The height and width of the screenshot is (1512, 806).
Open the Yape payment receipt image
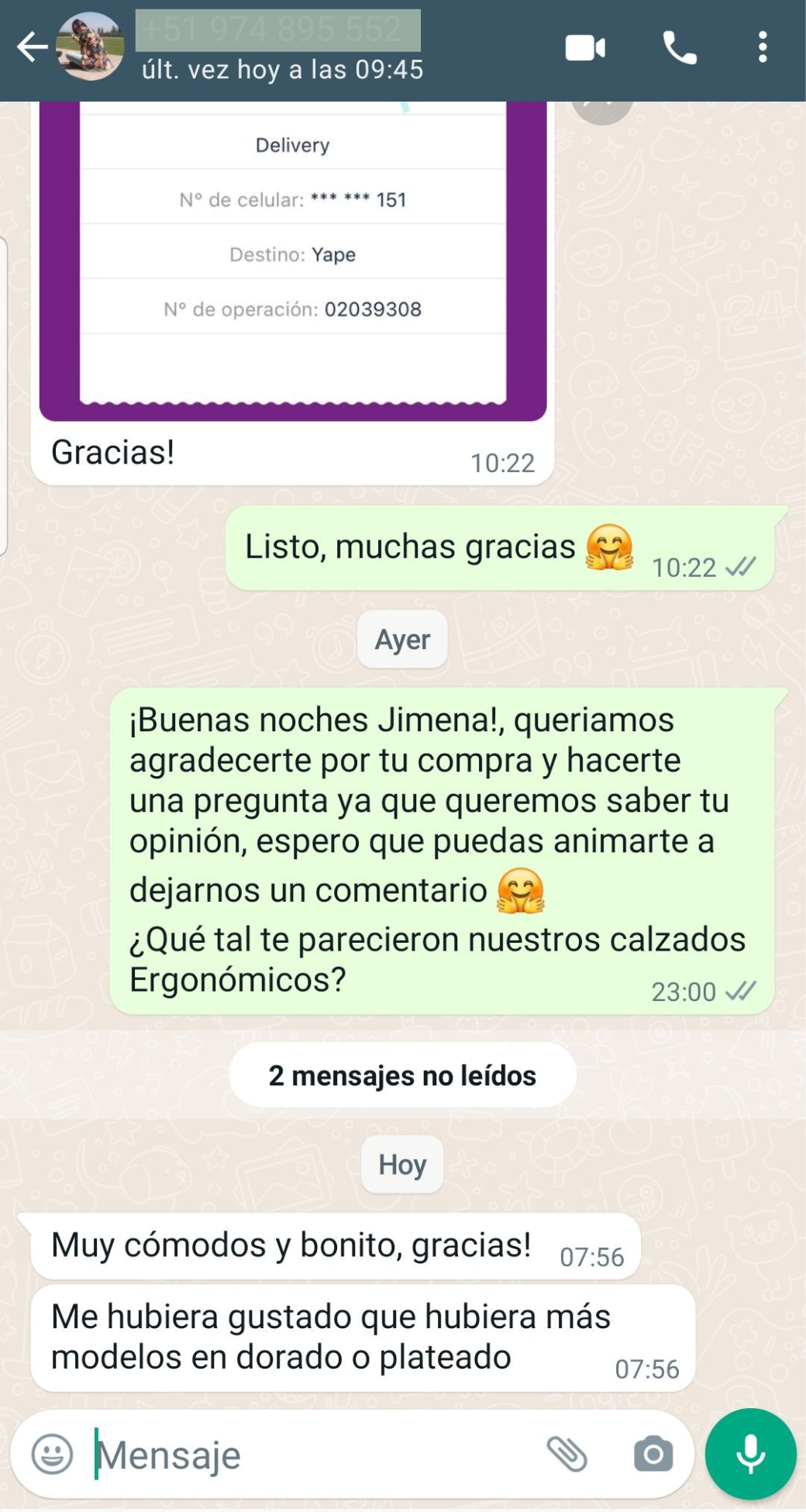click(x=293, y=256)
